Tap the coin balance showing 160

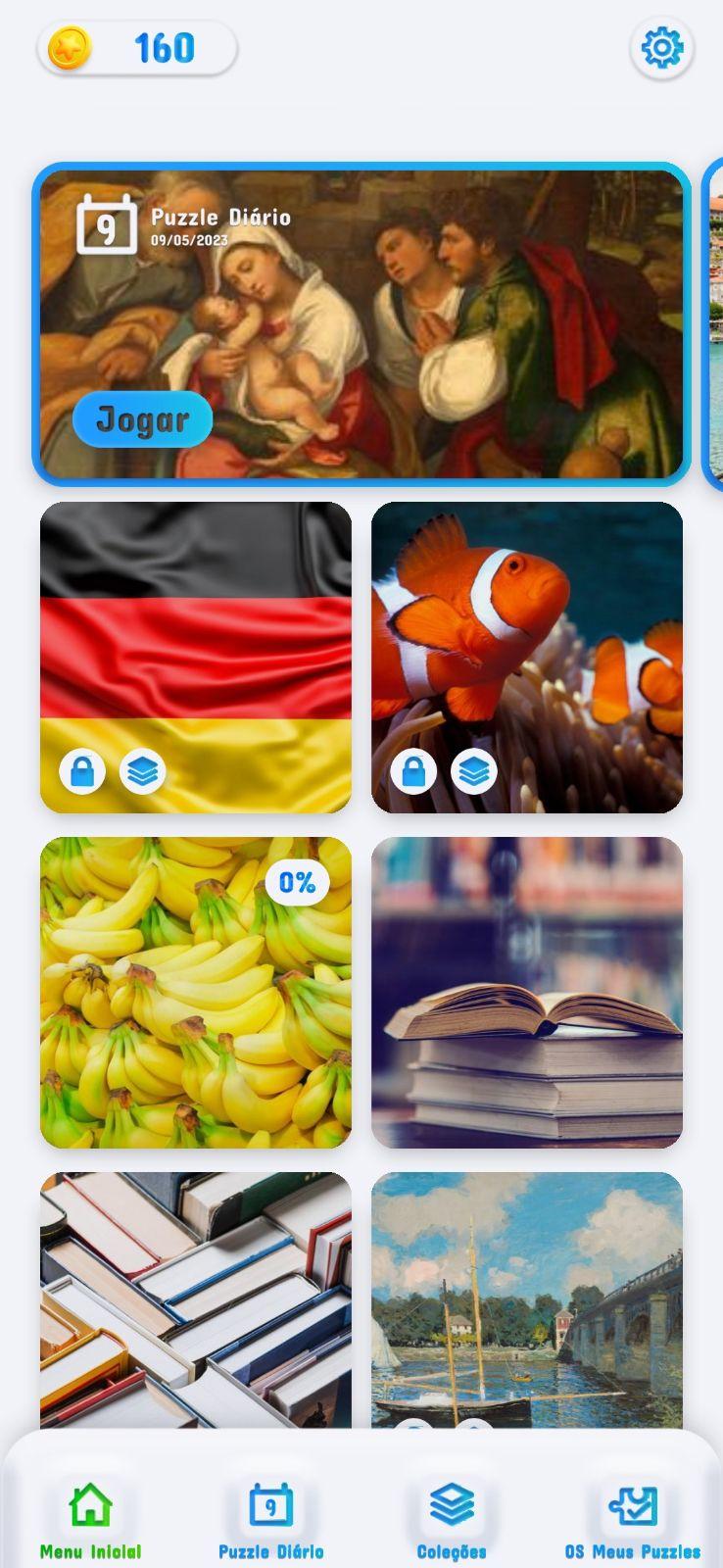(x=137, y=47)
